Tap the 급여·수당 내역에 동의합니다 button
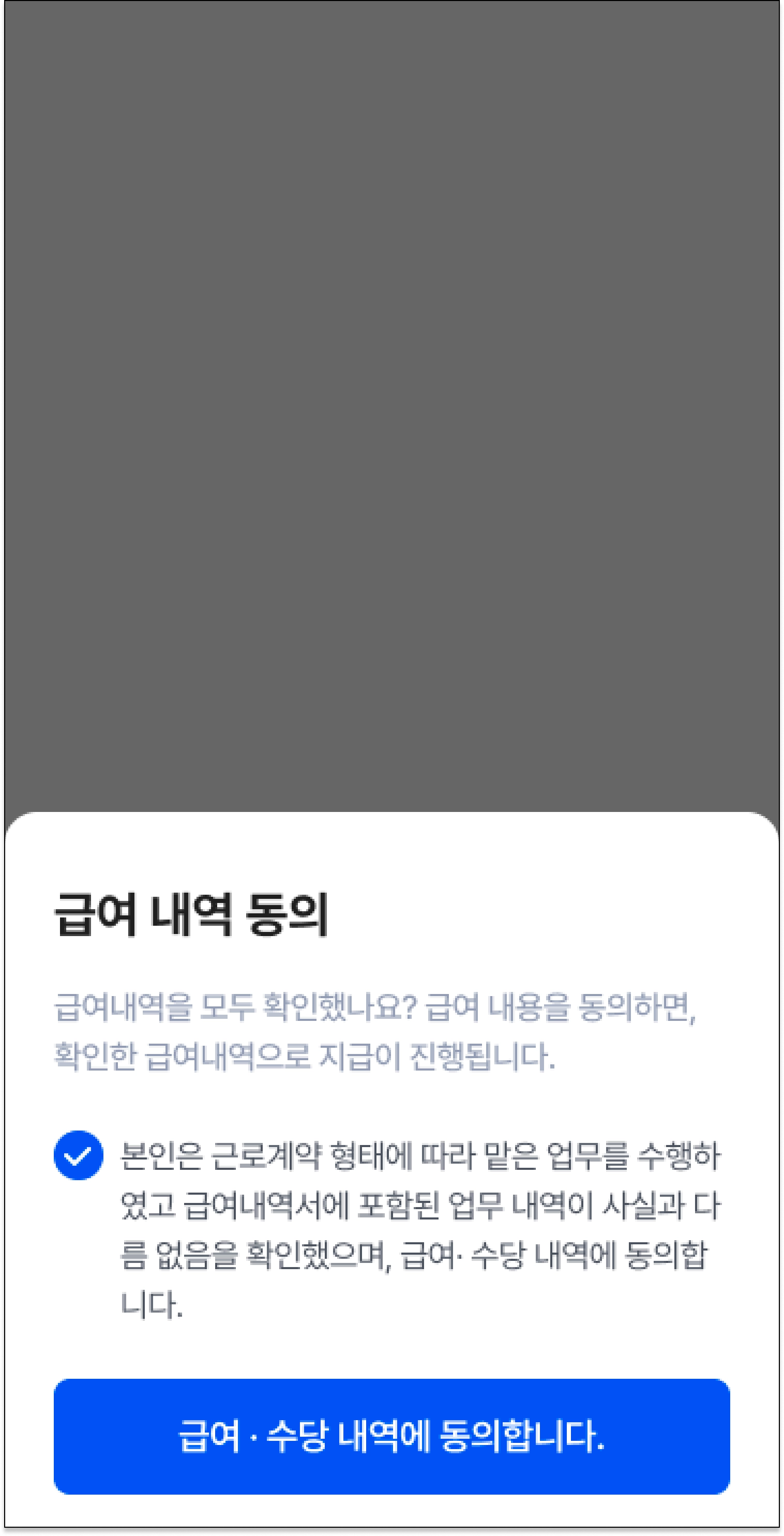784x1536 pixels. click(x=391, y=1436)
